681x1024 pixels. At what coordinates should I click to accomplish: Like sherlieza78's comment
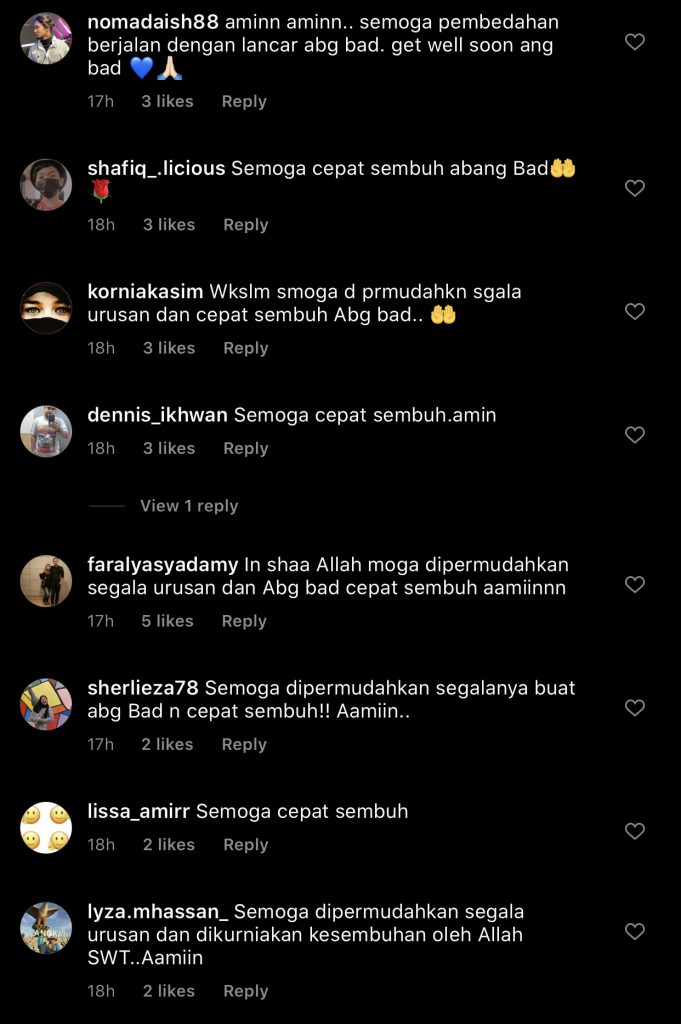(634, 708)
